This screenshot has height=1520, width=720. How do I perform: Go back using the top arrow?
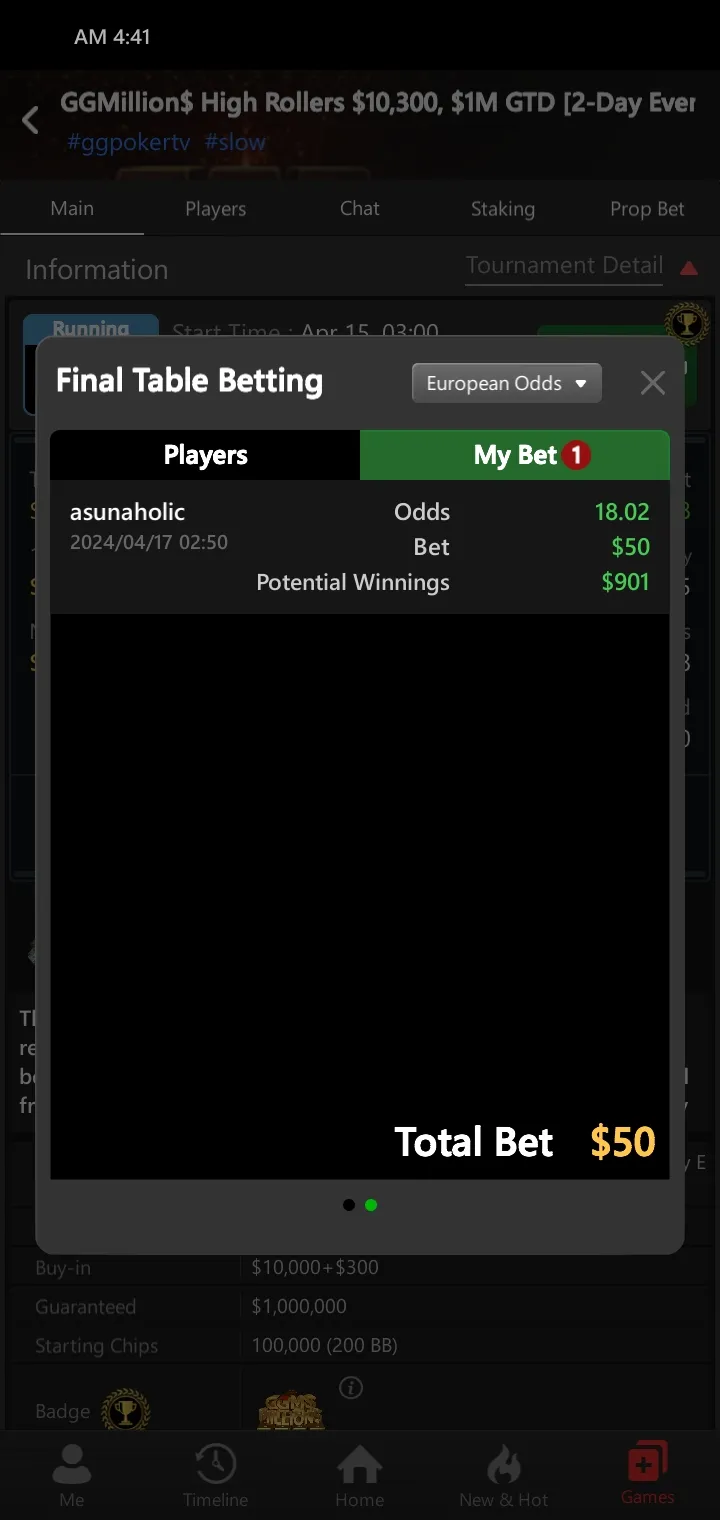(x=31, y=121)
